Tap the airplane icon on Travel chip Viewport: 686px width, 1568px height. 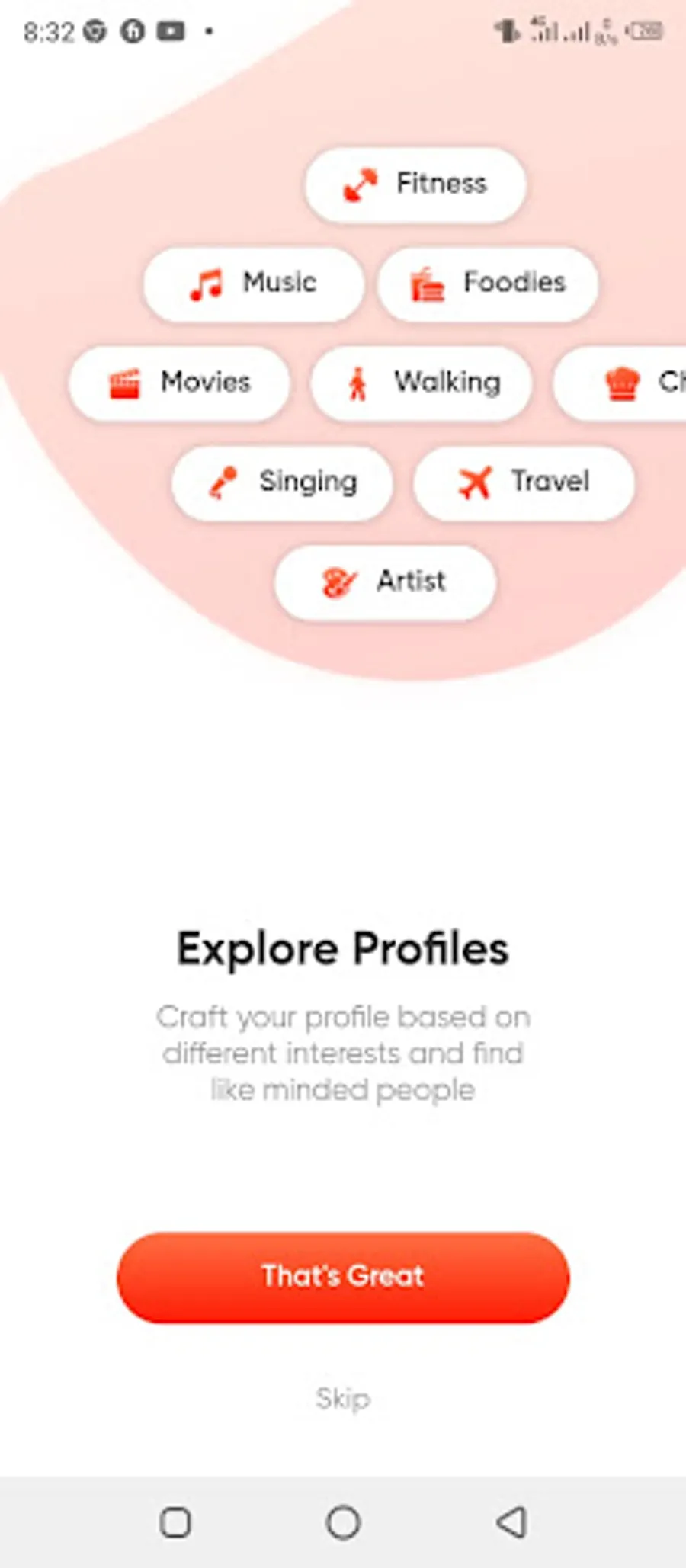[474, 482]
